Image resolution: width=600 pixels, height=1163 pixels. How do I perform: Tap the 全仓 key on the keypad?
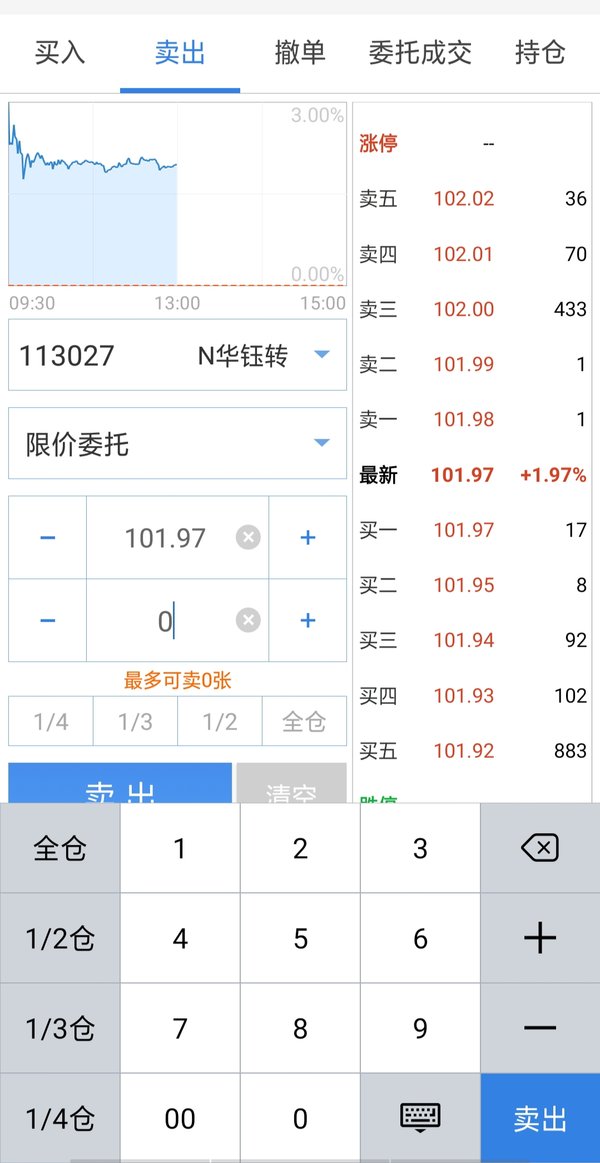click(60, 848)
